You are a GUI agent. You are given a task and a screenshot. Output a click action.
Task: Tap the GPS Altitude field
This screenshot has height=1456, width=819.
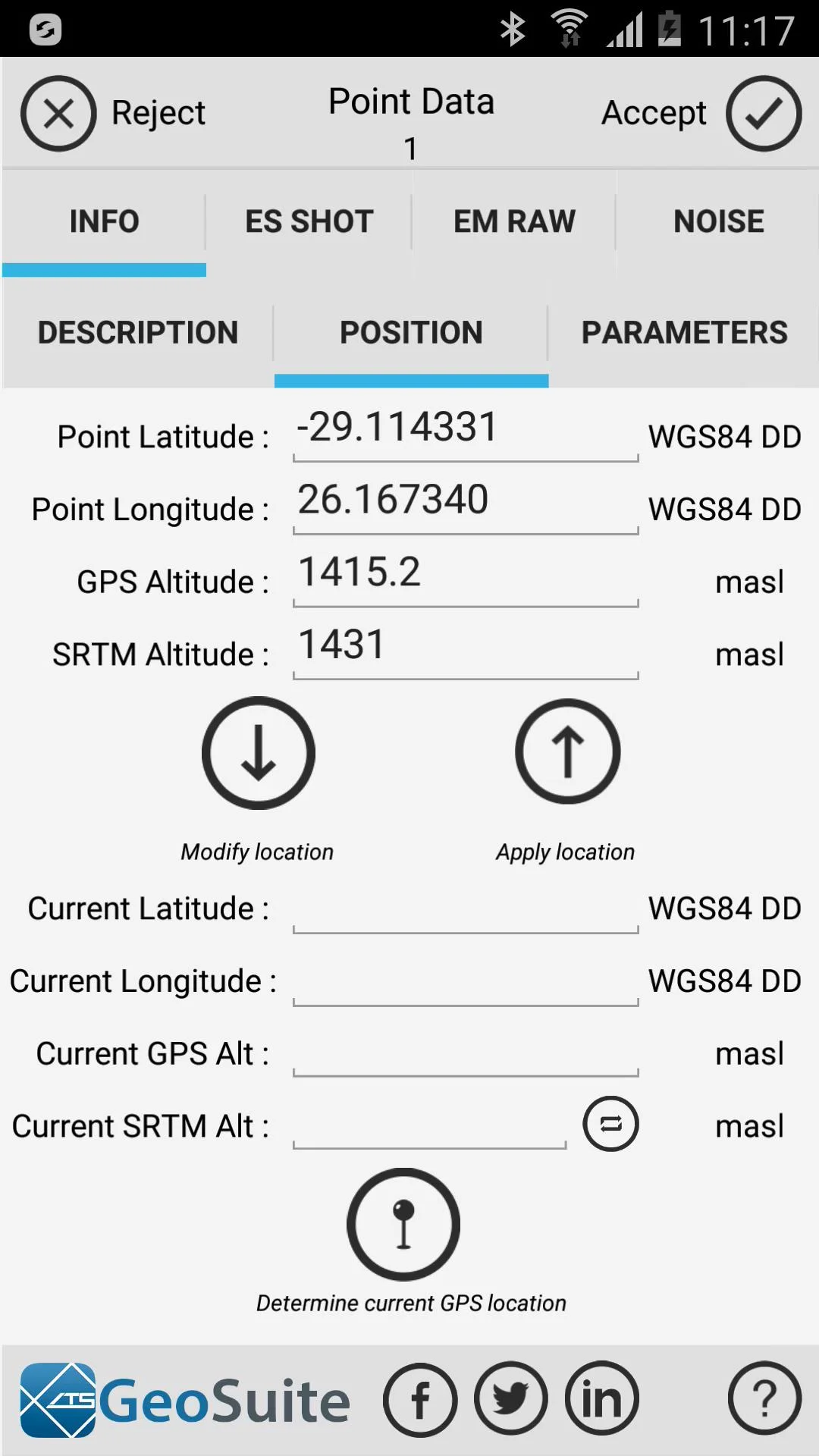[466, 576]
